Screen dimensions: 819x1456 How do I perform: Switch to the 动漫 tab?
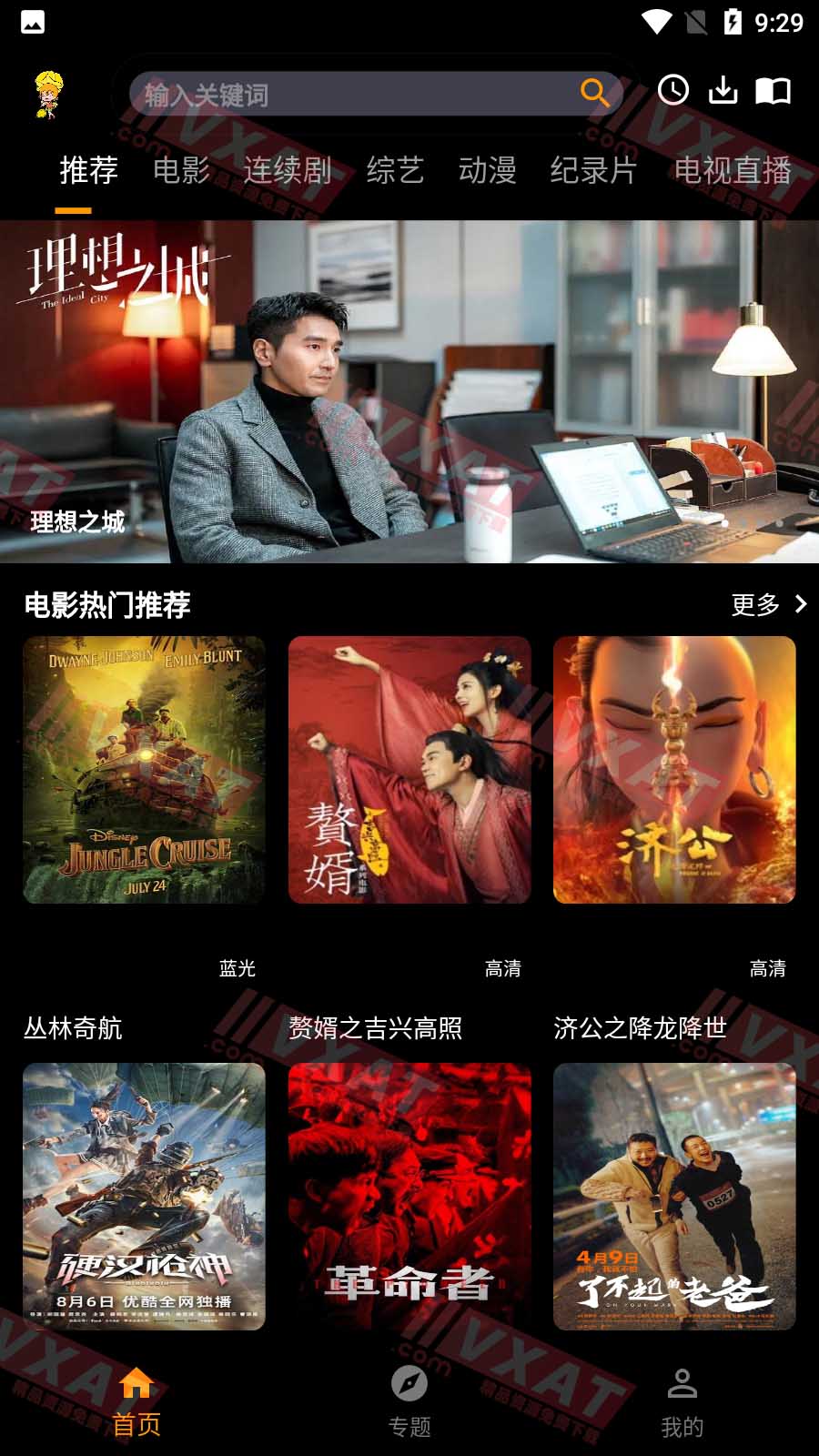488,170
